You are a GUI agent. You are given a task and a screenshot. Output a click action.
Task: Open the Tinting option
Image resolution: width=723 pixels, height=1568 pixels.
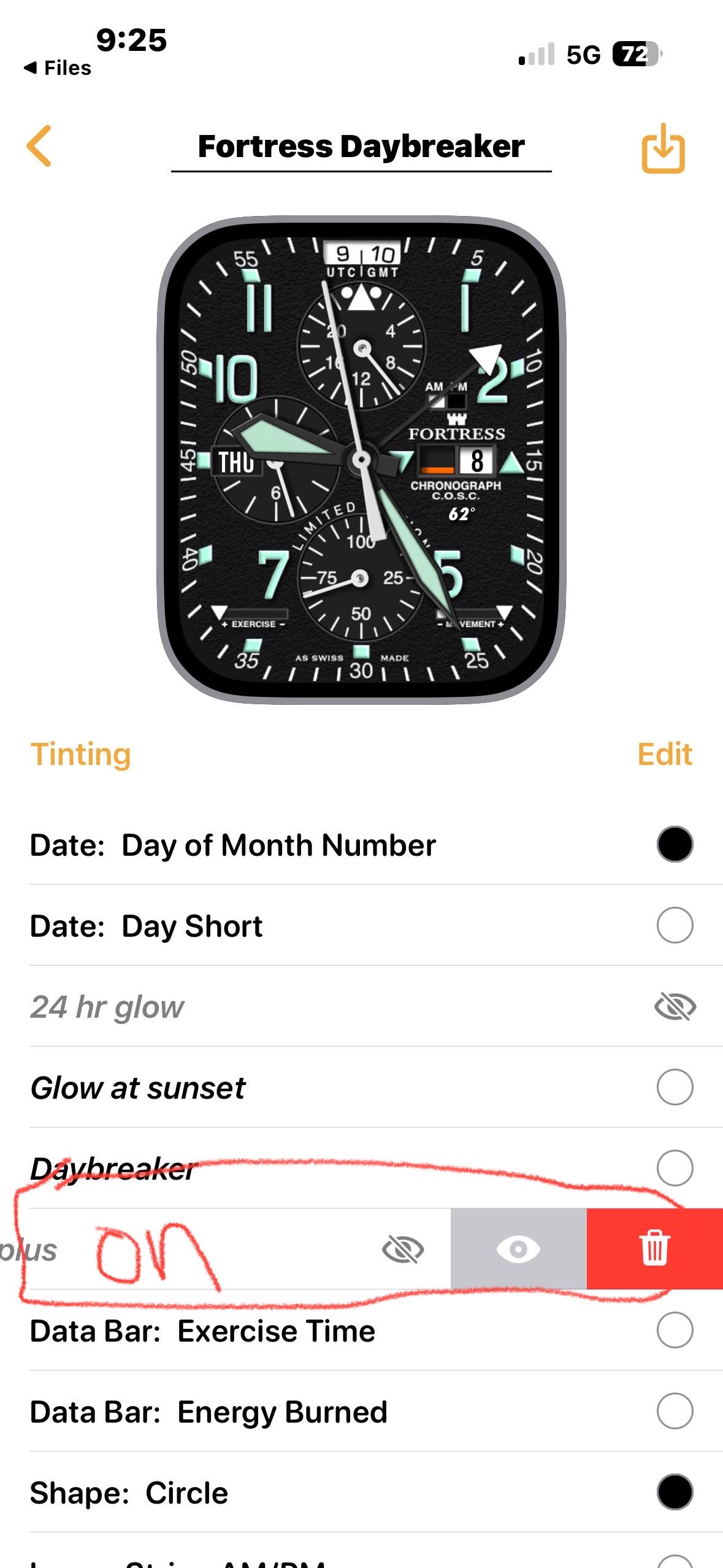pyautogui.click(x=80, y=754)
